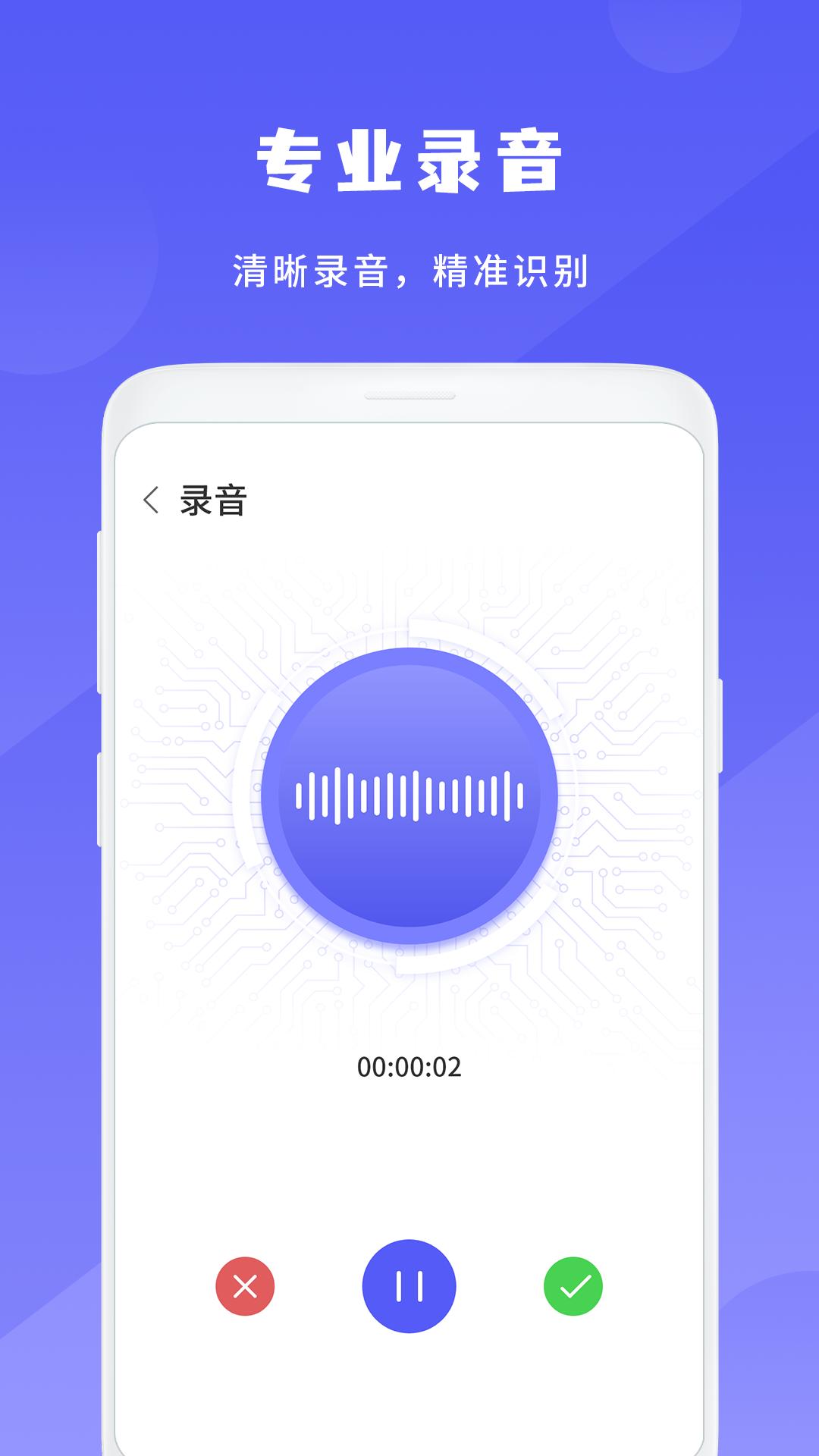Tap the 00:00:02 recording timer
The image size is (819, 1456).
pos(409,1065)
